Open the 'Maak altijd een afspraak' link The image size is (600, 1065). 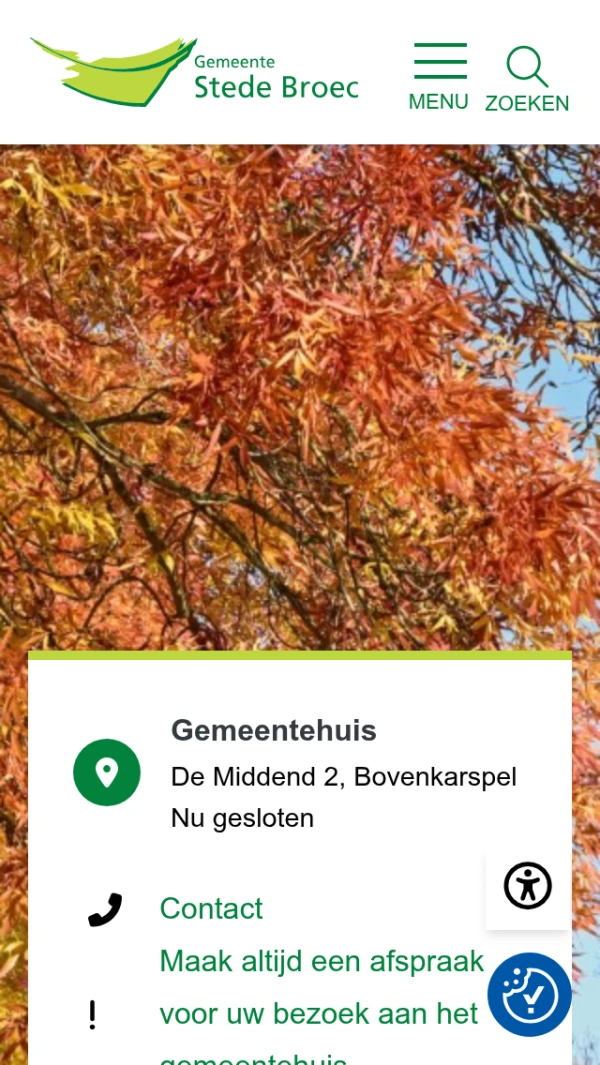coord(321,961)
